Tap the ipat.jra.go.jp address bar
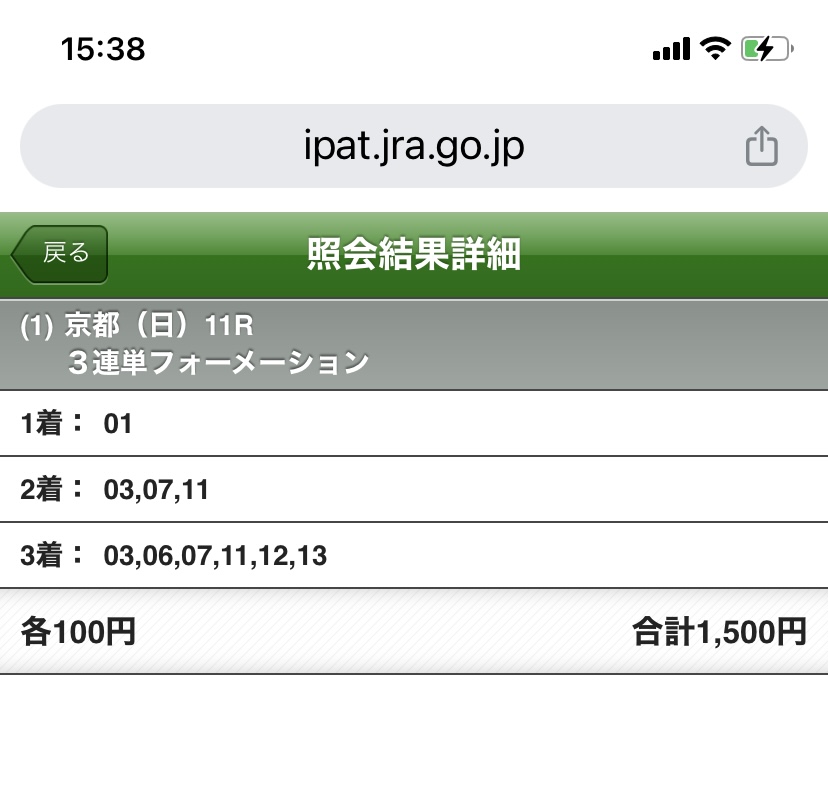 click(x=413, y=147)
